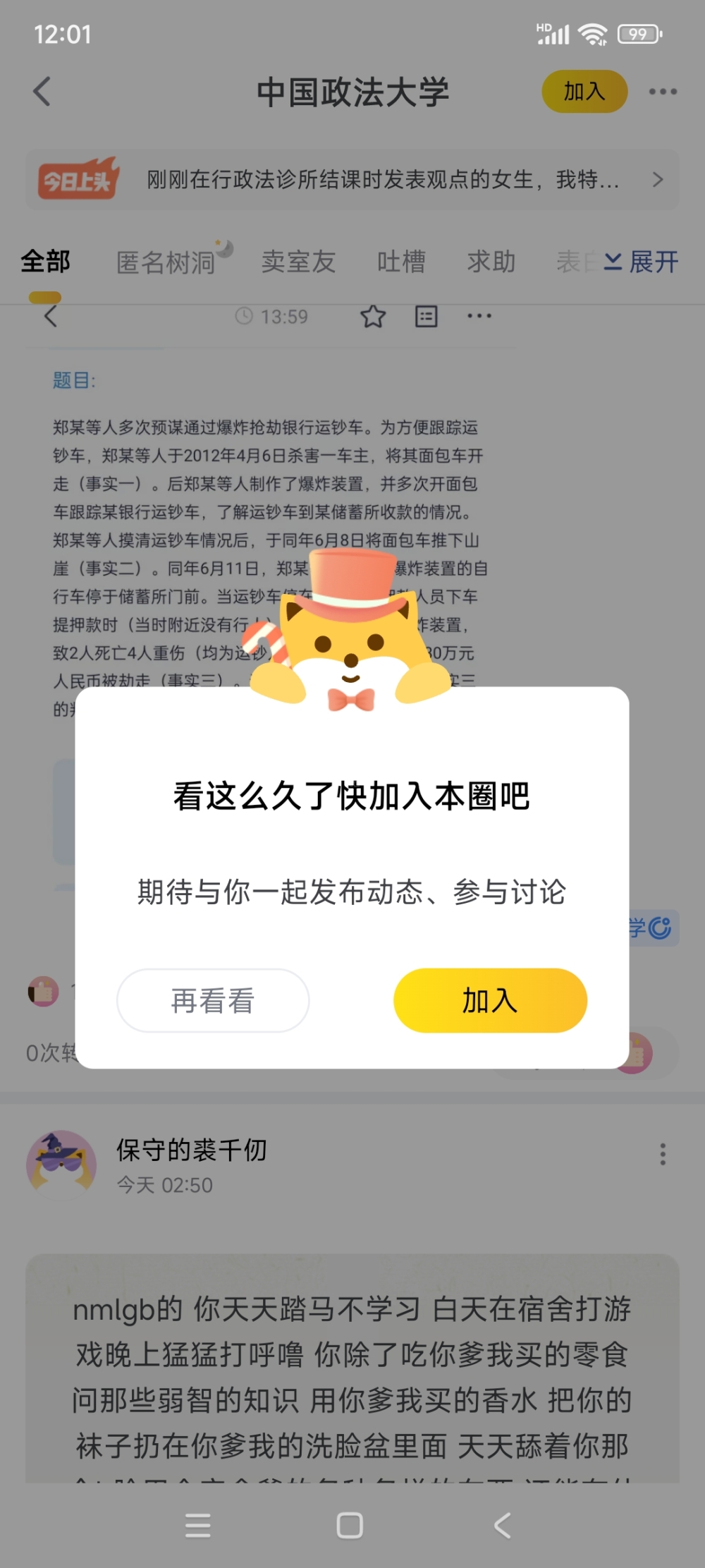
Task: Switch to the 求助 tab
Action: [491, 262]
